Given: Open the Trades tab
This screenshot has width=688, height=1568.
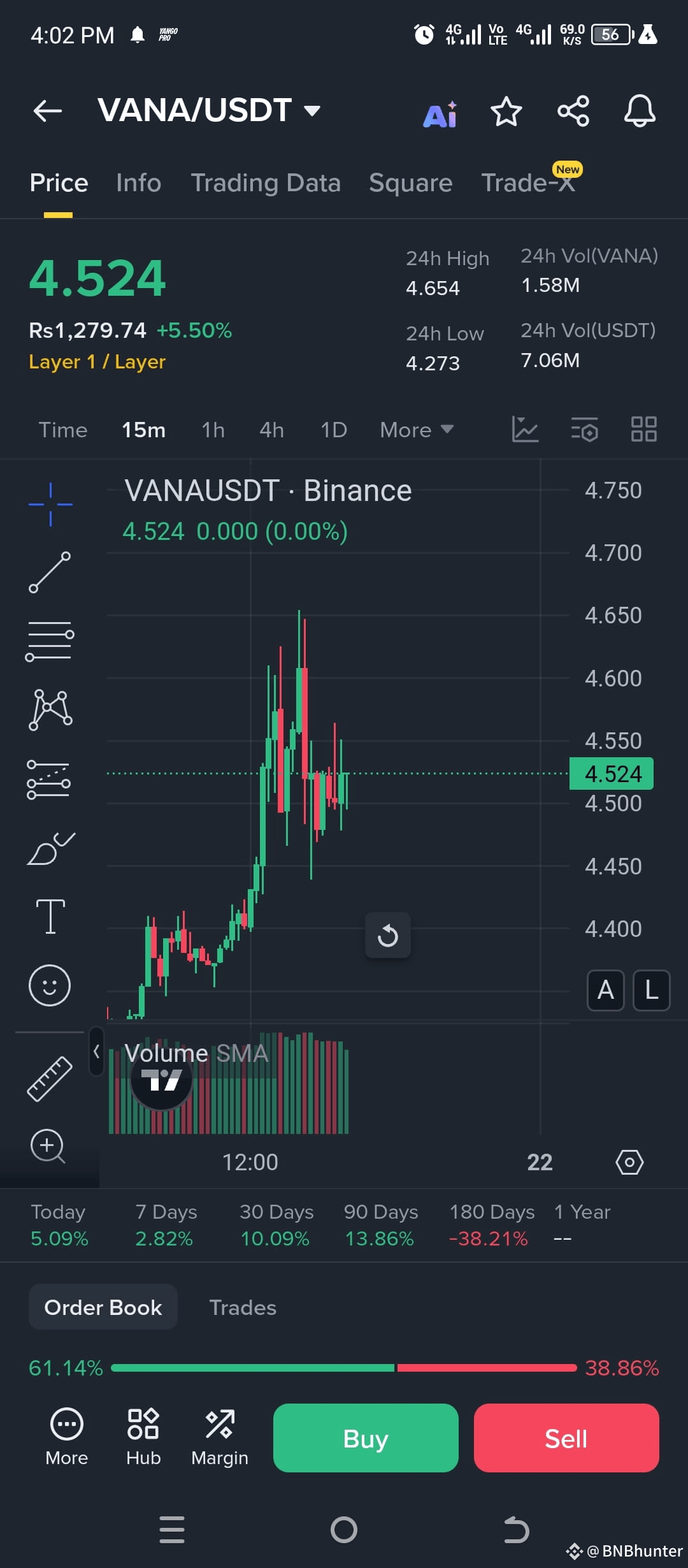Looking at the screenshot, I should (242, 1307).
